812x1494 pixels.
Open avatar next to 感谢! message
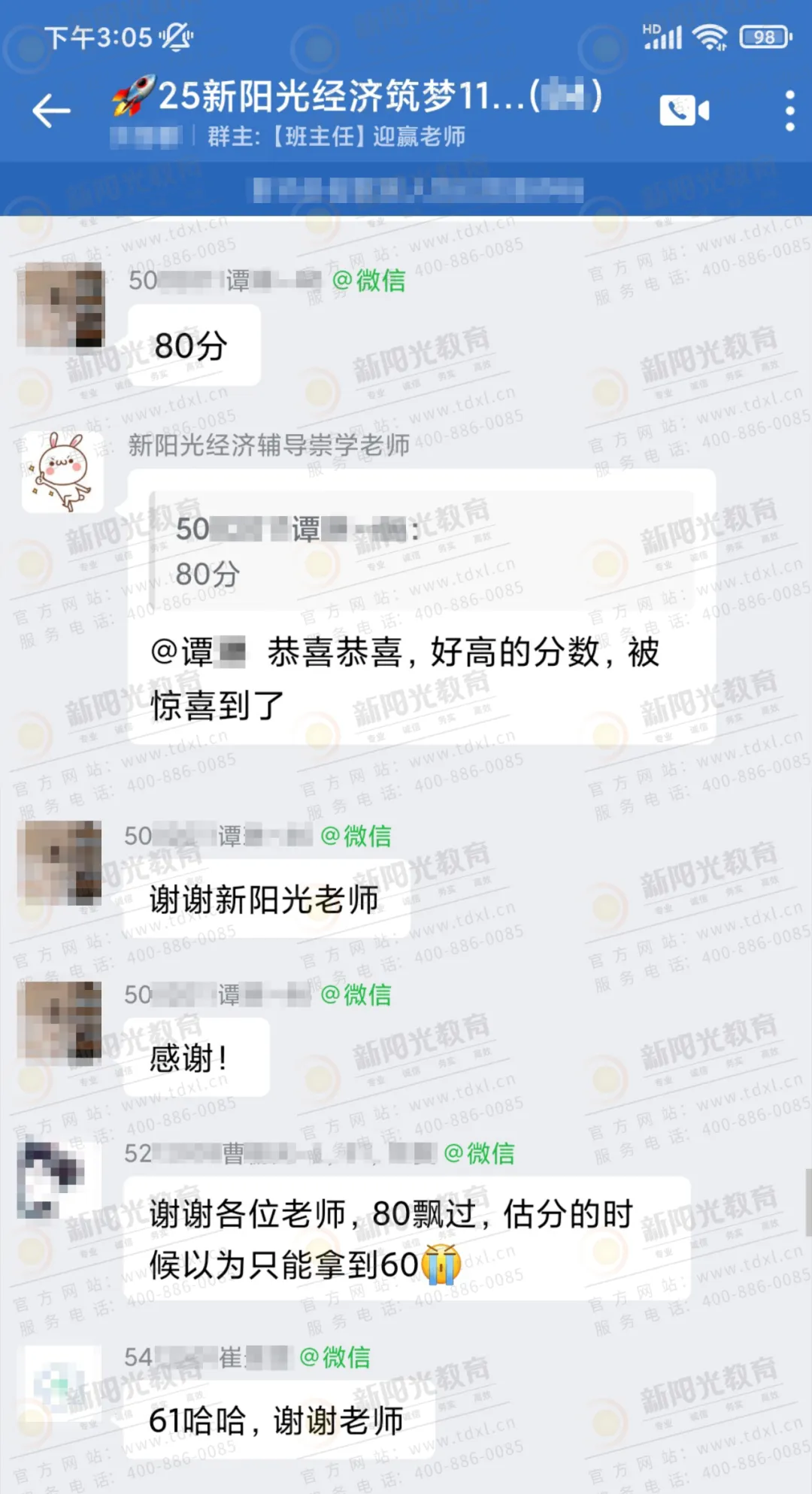pos(64,1023)
